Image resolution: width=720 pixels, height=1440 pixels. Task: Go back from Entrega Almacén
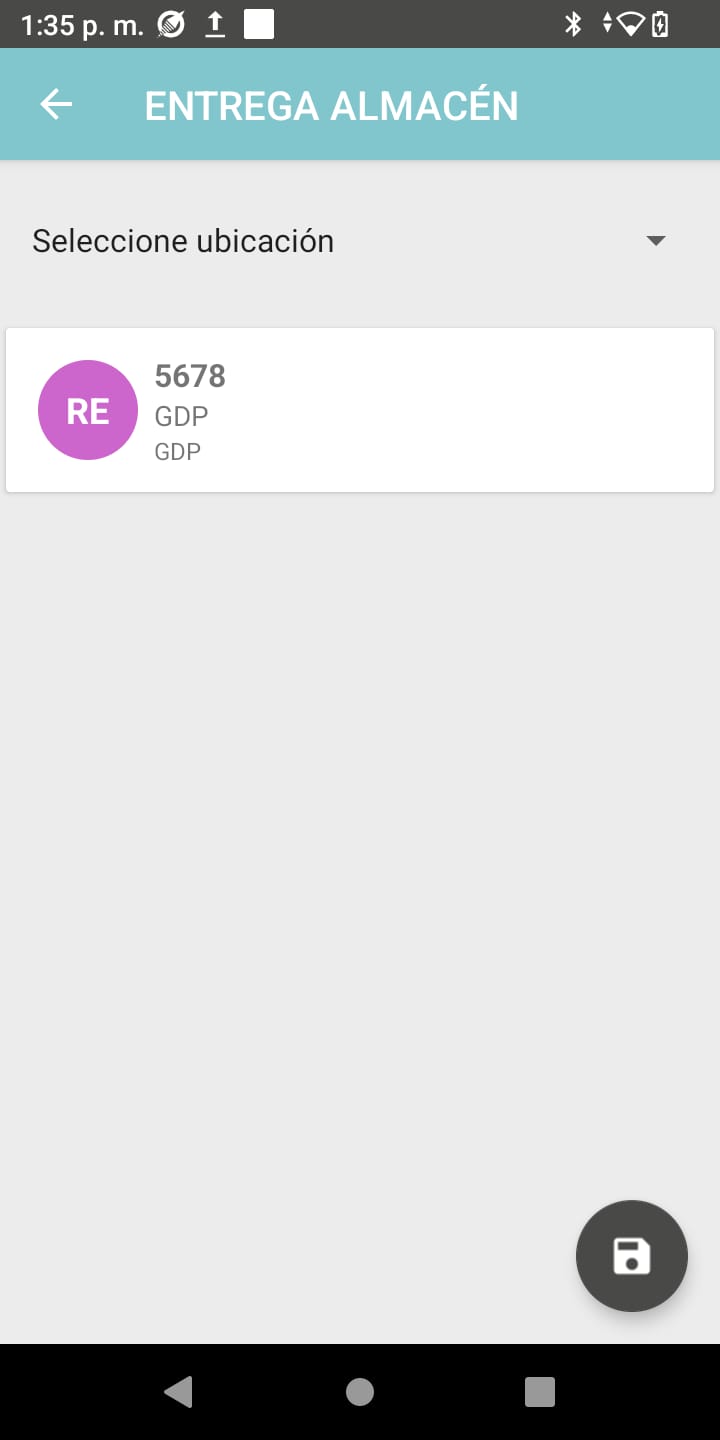tap(56, 105)
